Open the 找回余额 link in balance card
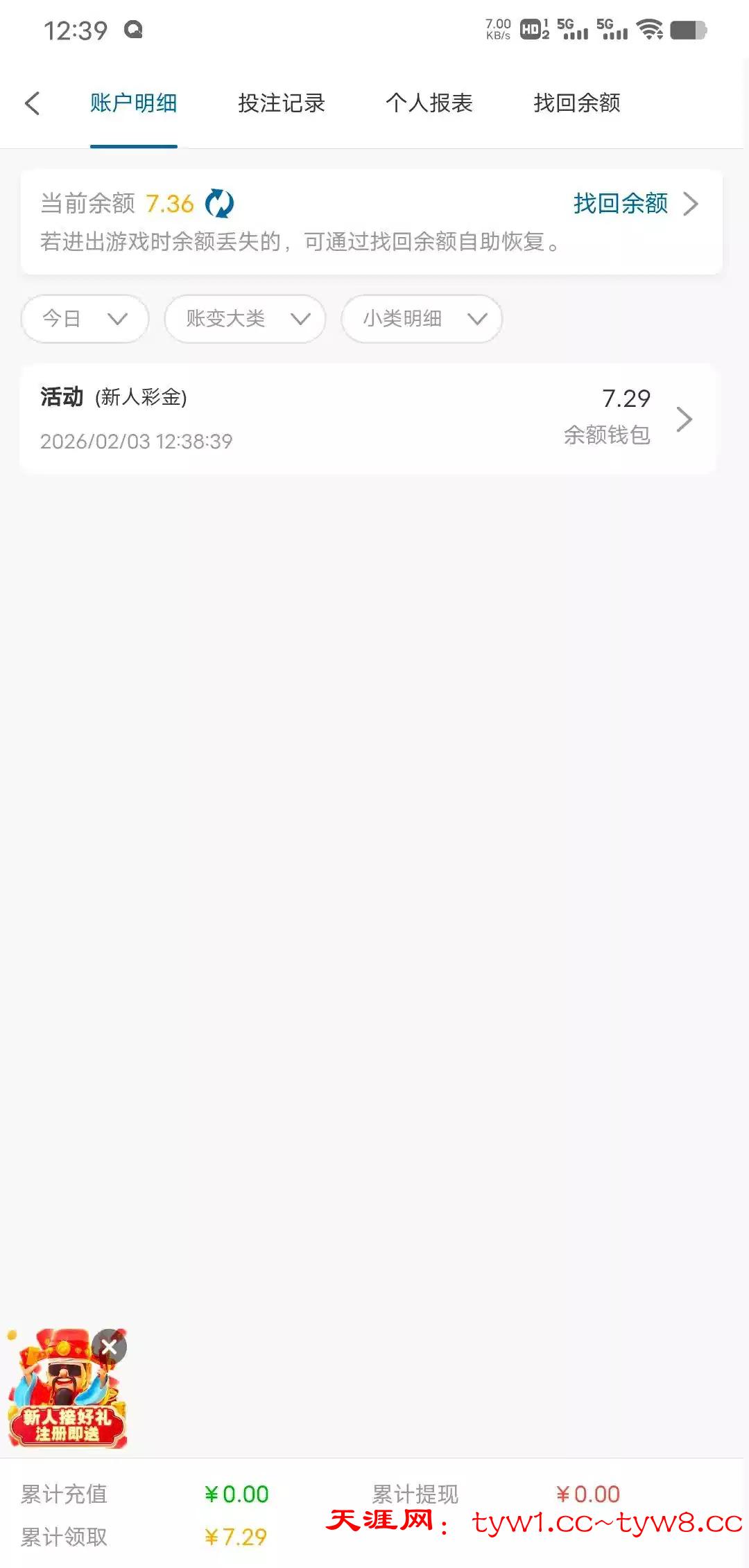 pos(635,204)
